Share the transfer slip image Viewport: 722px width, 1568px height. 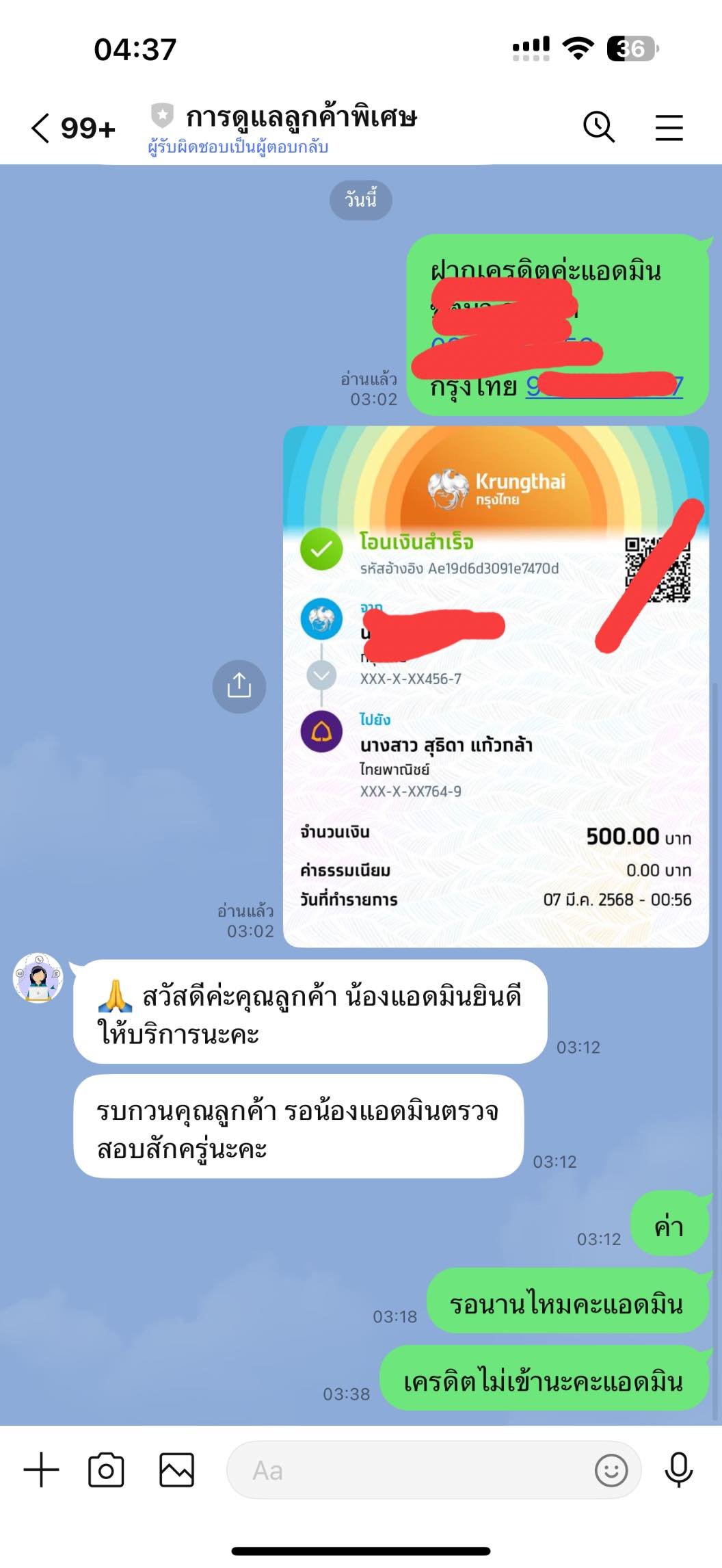239,685
